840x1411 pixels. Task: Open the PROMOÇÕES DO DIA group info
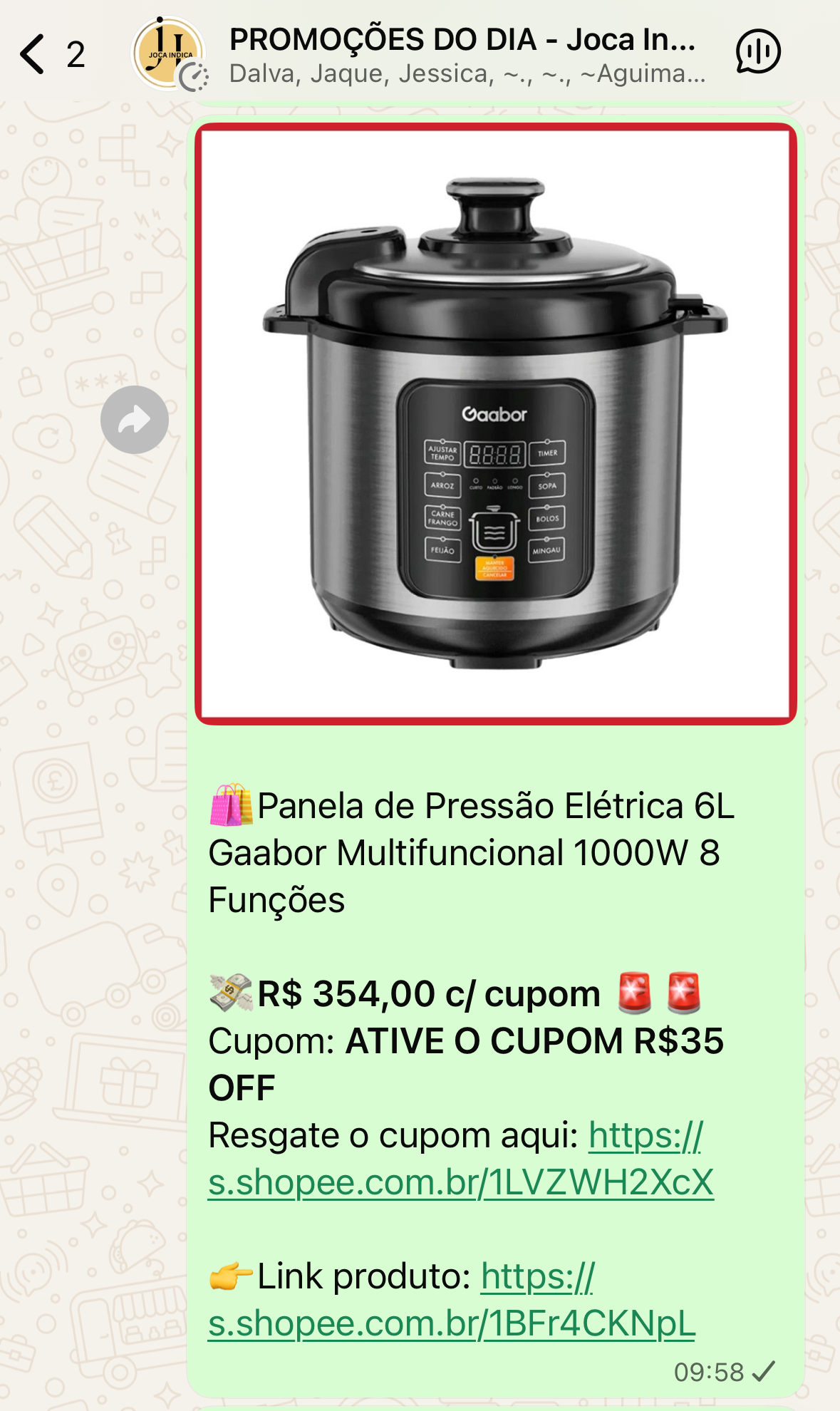463,54
